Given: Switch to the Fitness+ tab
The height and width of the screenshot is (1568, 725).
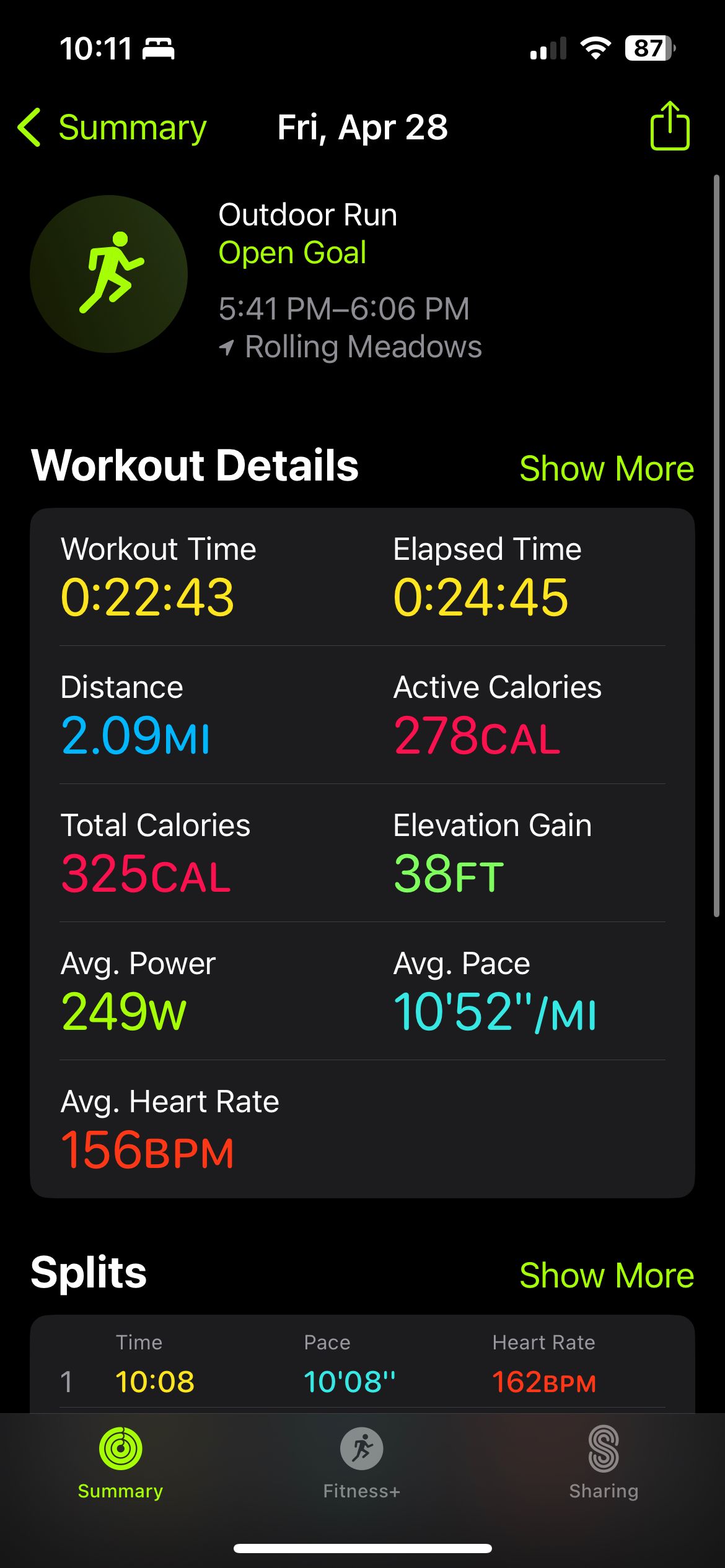Looking at the screenshot, I should (362, 1463).
